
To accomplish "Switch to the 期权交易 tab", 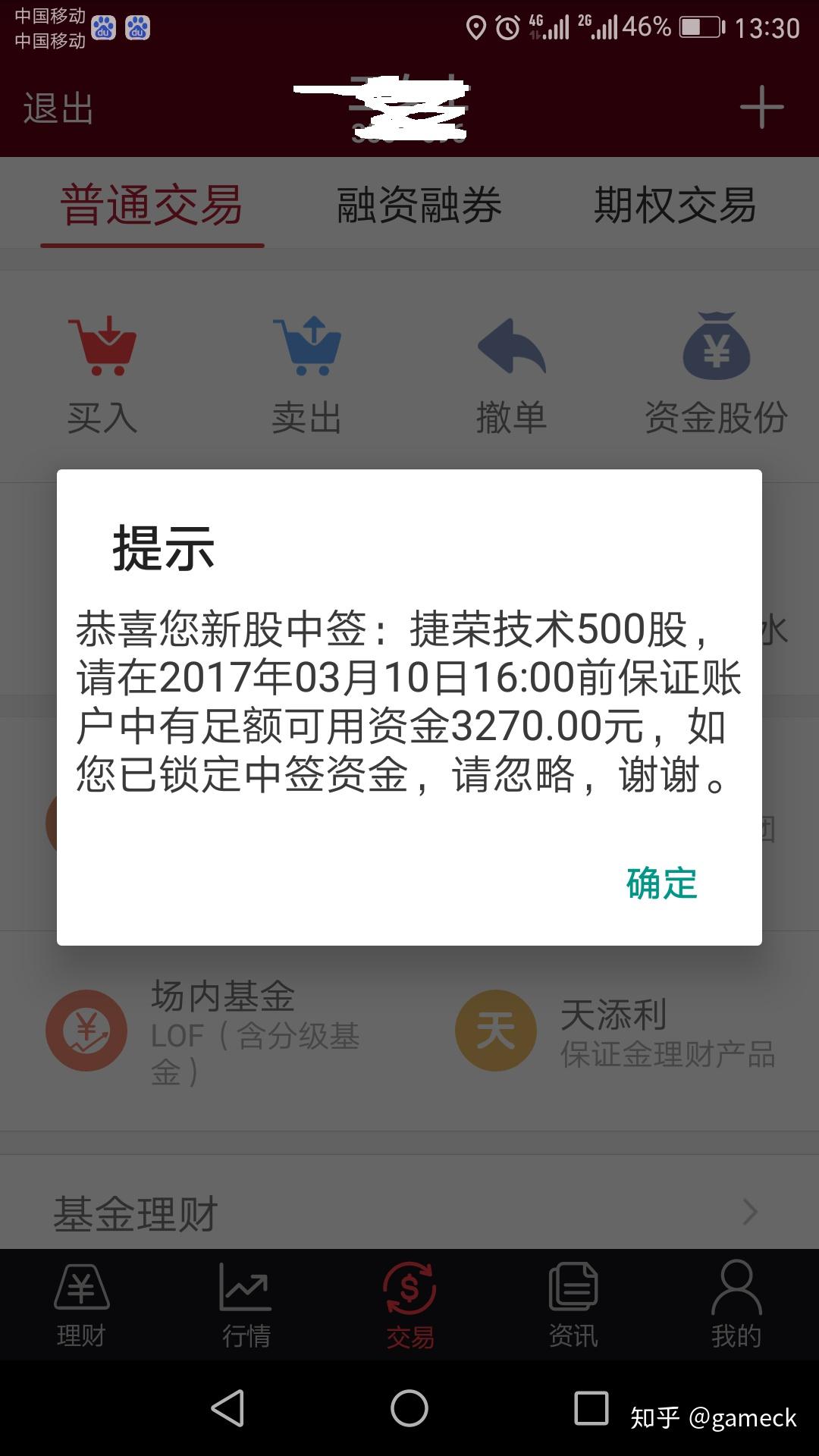I will [x=675, y=206].
